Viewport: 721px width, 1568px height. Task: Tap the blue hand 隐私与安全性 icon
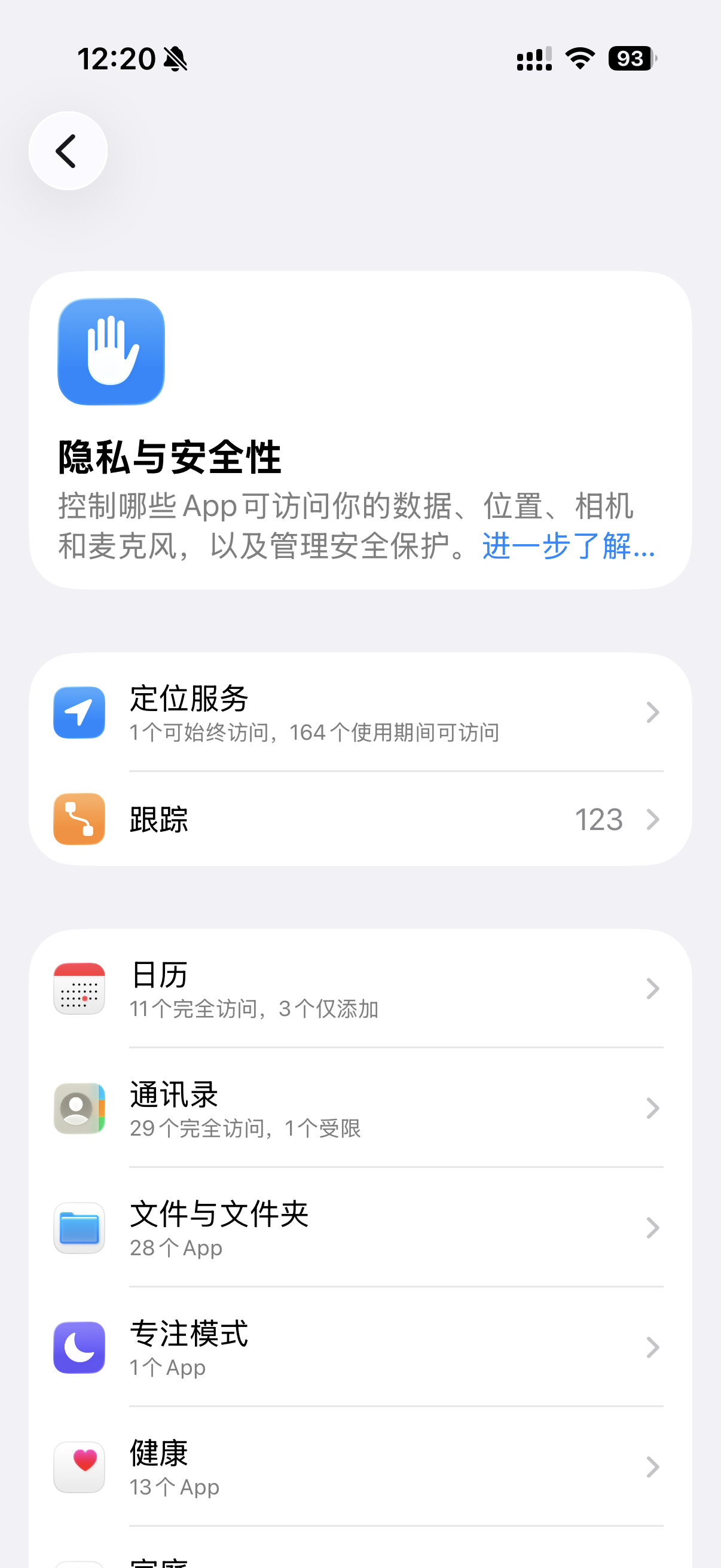click(x=110, y=351)
